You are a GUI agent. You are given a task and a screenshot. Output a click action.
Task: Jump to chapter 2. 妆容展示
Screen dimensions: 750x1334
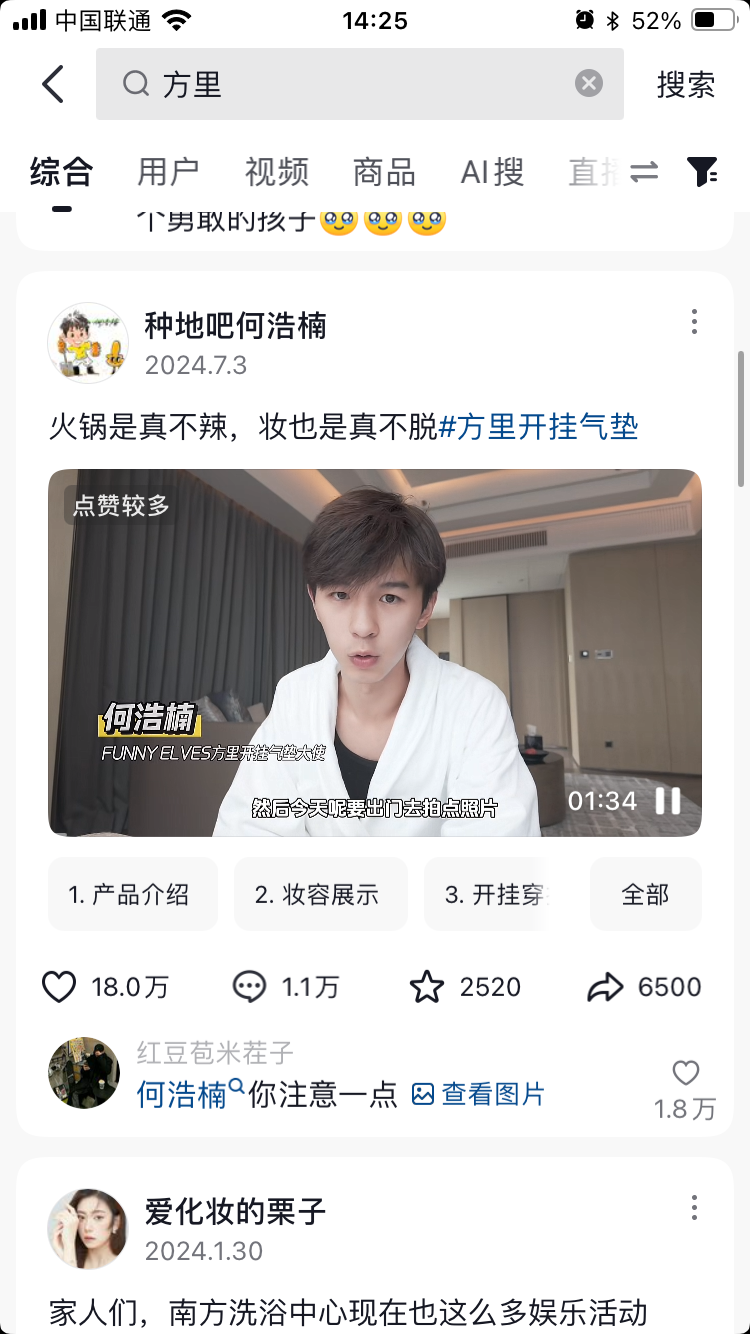317,895
